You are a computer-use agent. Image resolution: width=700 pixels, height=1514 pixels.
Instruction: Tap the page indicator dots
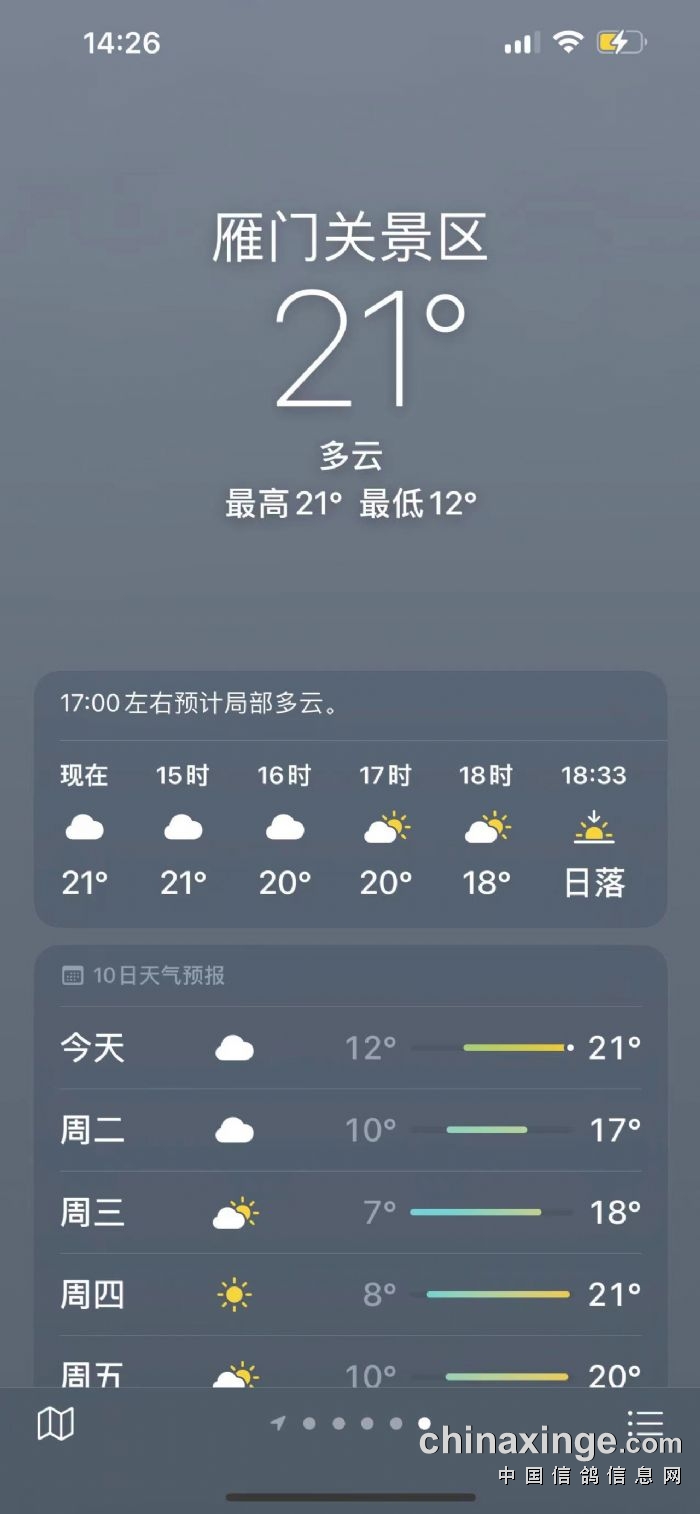[352, 1423]
